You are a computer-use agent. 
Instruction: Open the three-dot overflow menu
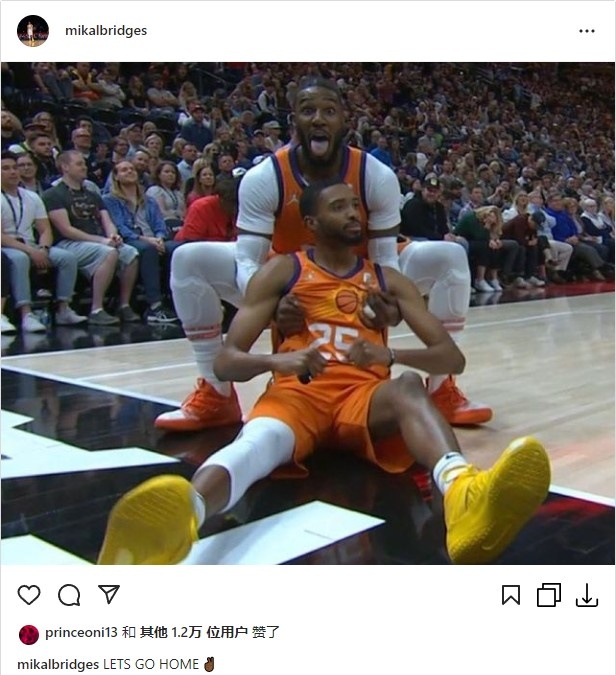click(x=586, y=31)
